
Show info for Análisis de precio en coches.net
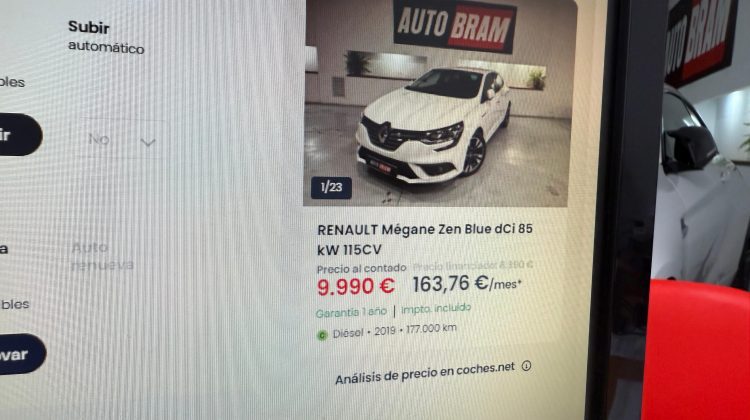pyautogui.click(x=526, y=366)
